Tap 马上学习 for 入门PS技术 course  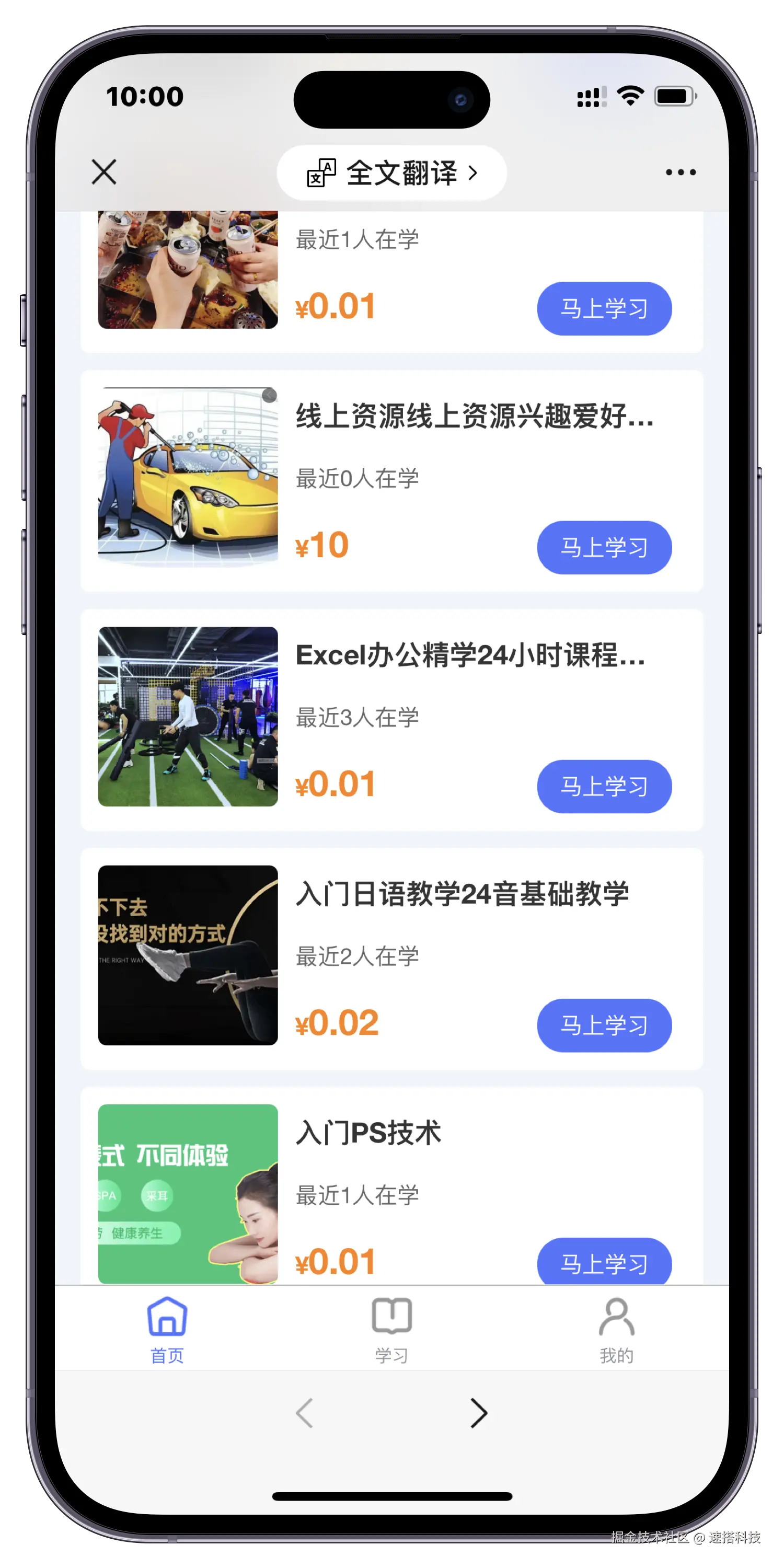[604, 1262]
